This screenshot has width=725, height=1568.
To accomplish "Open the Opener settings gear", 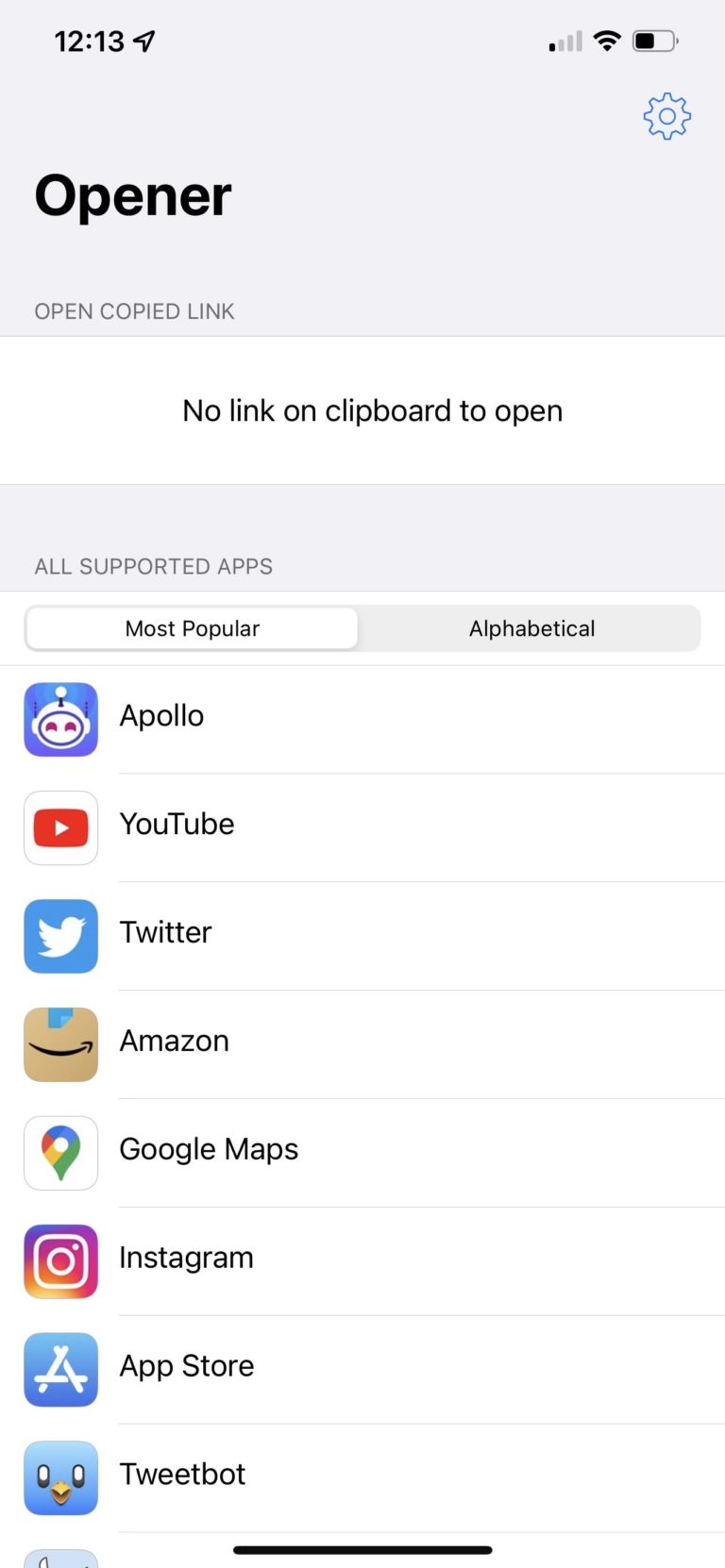I will (666, 116).
